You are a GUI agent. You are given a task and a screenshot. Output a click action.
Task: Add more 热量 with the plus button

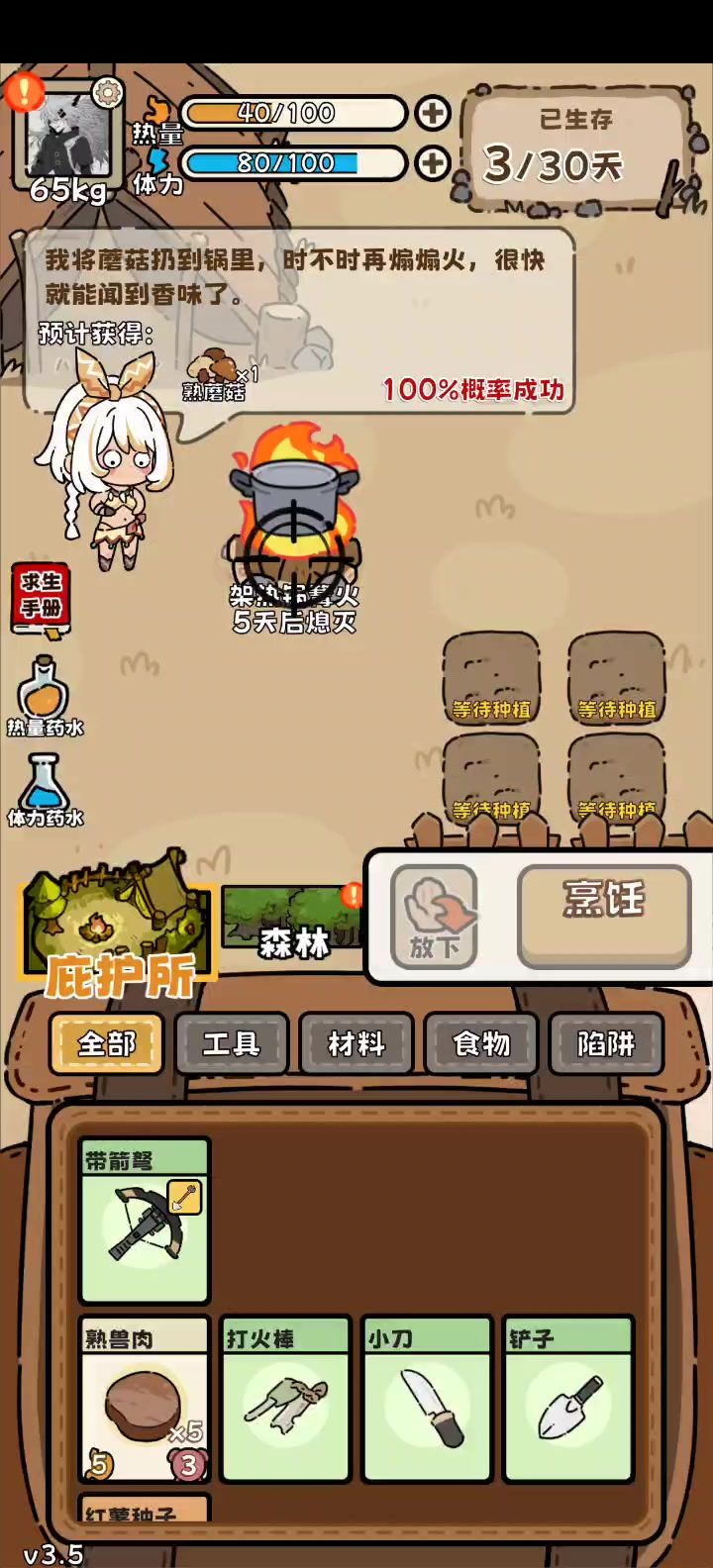[432, 114]
